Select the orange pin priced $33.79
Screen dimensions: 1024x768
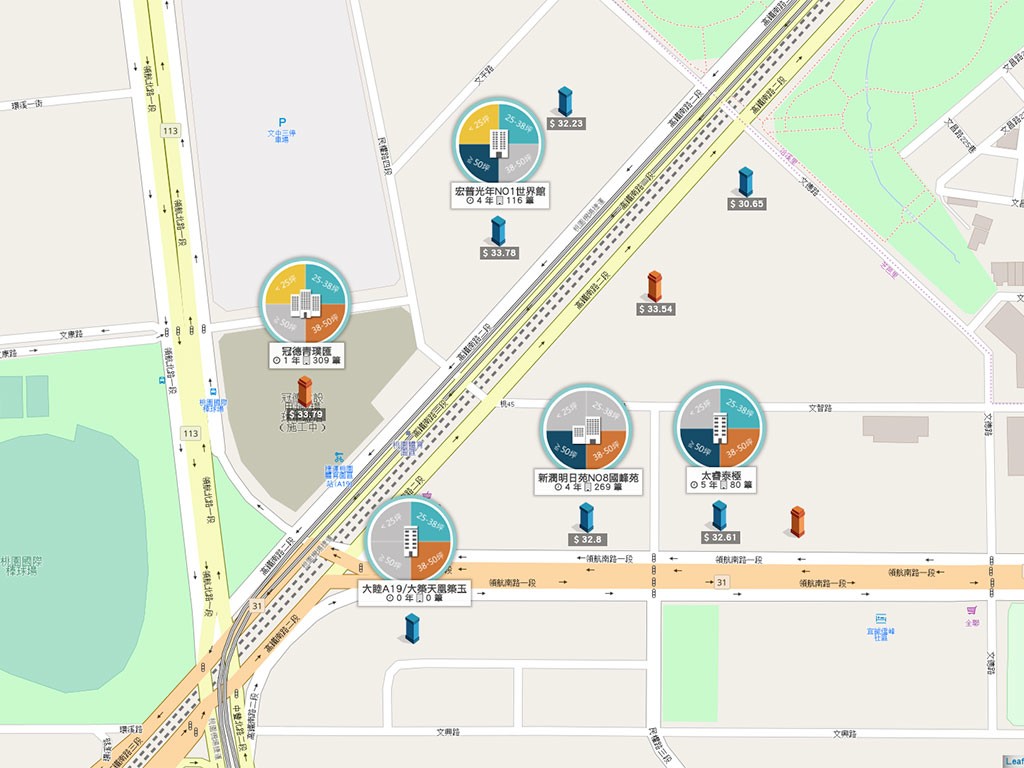305,391
